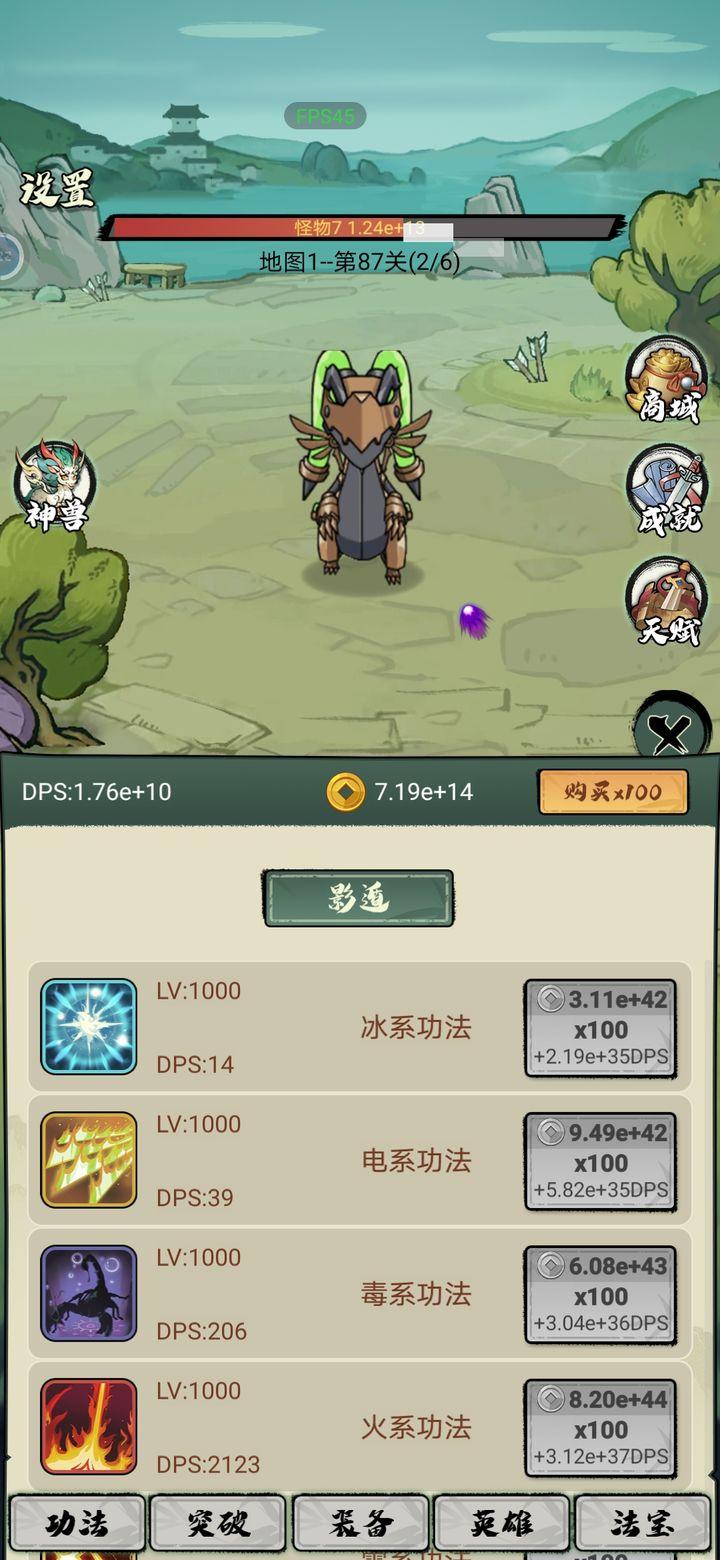Tap the 影遁 button
Image resolution: width=720 pixels, height=1560 pixels.
tap(358, 898)
